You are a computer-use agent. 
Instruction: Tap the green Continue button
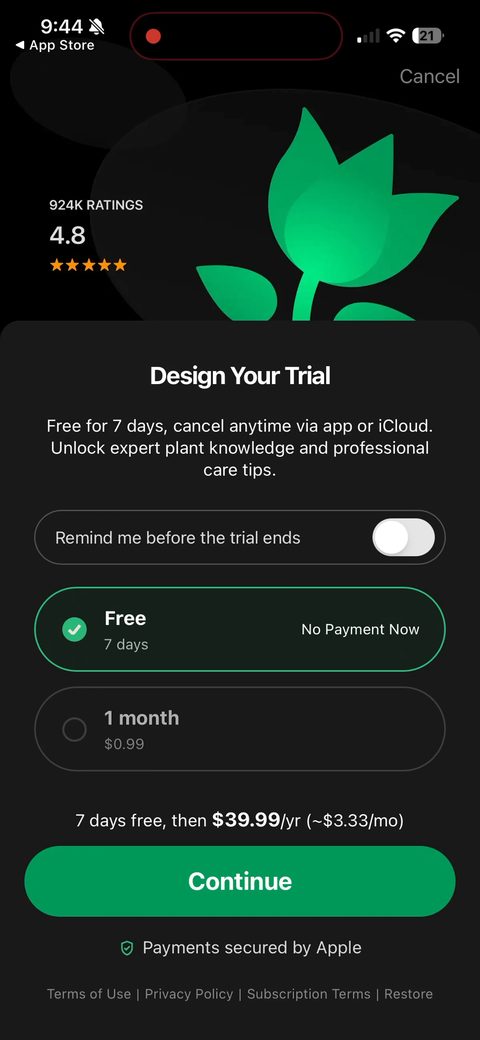pos(239,881)
